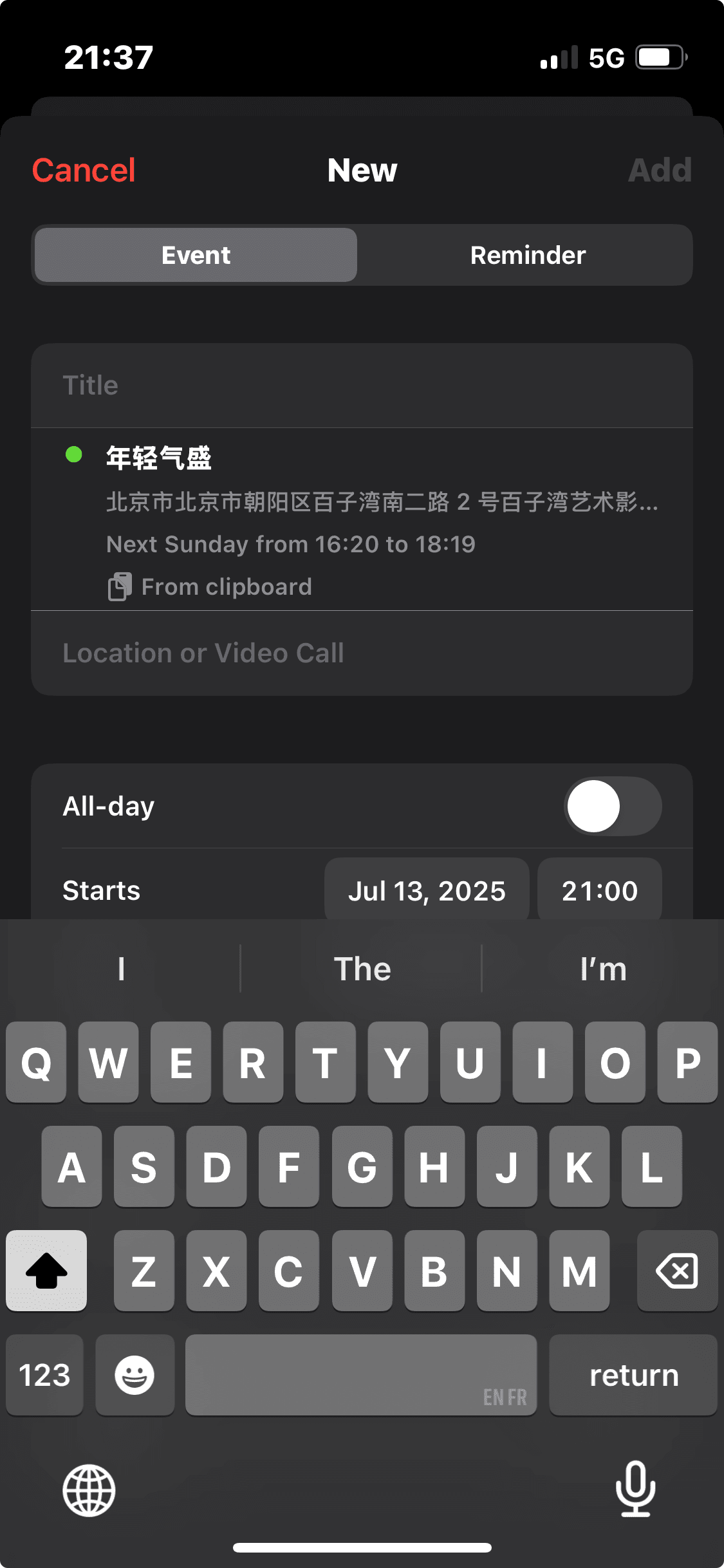Open the emoji keyboard

click(x=135, y=1375)
